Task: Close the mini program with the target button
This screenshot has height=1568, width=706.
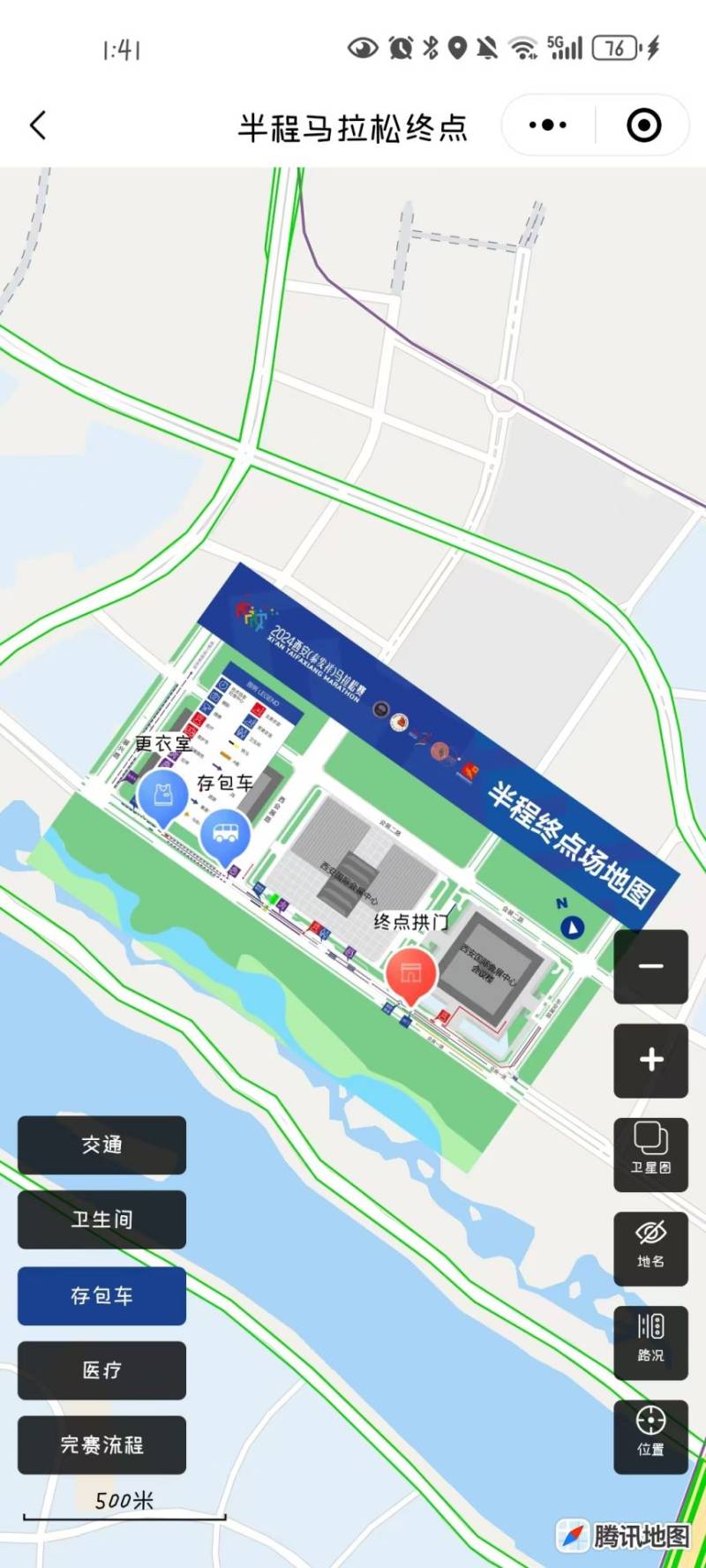Action: click(643, 125)
